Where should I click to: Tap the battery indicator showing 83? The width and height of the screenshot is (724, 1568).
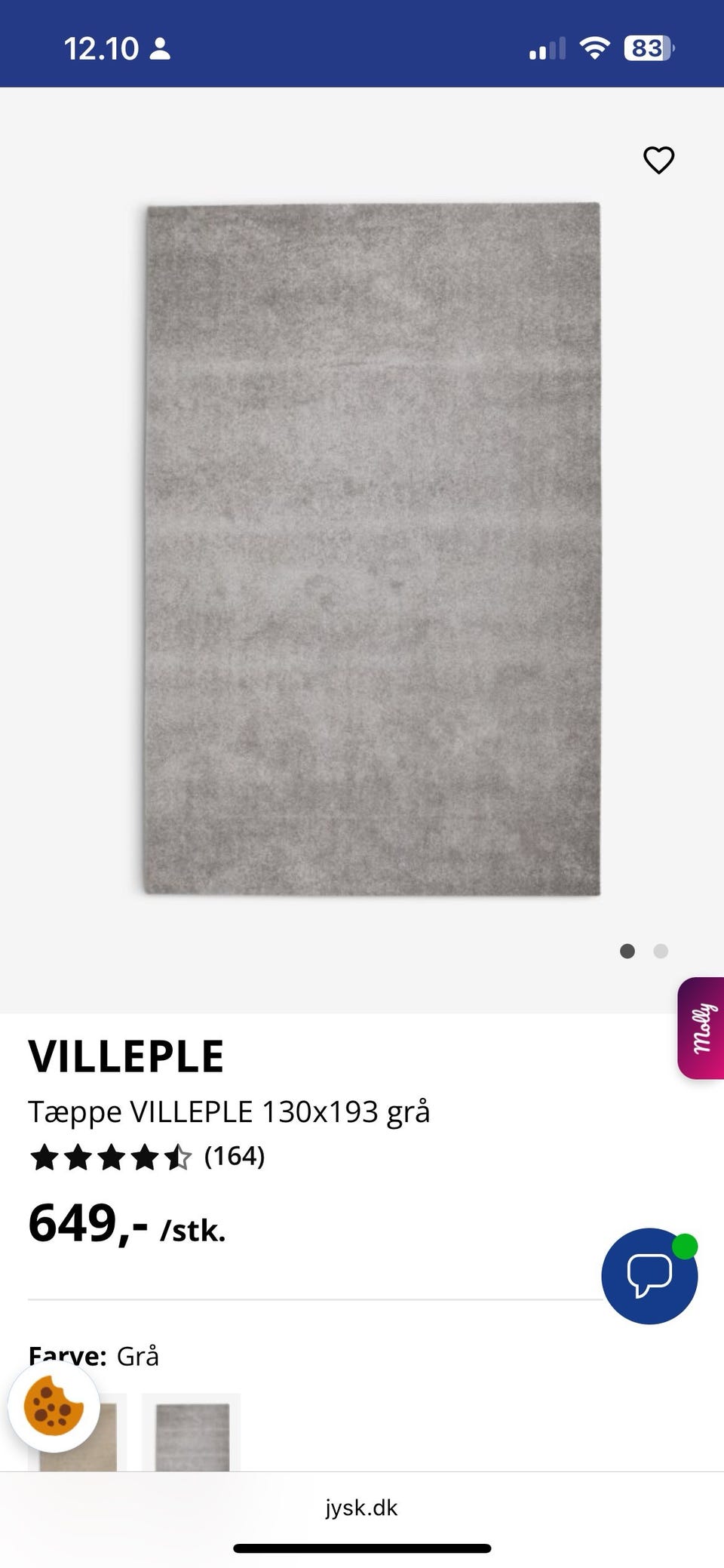tap(649, 48)
